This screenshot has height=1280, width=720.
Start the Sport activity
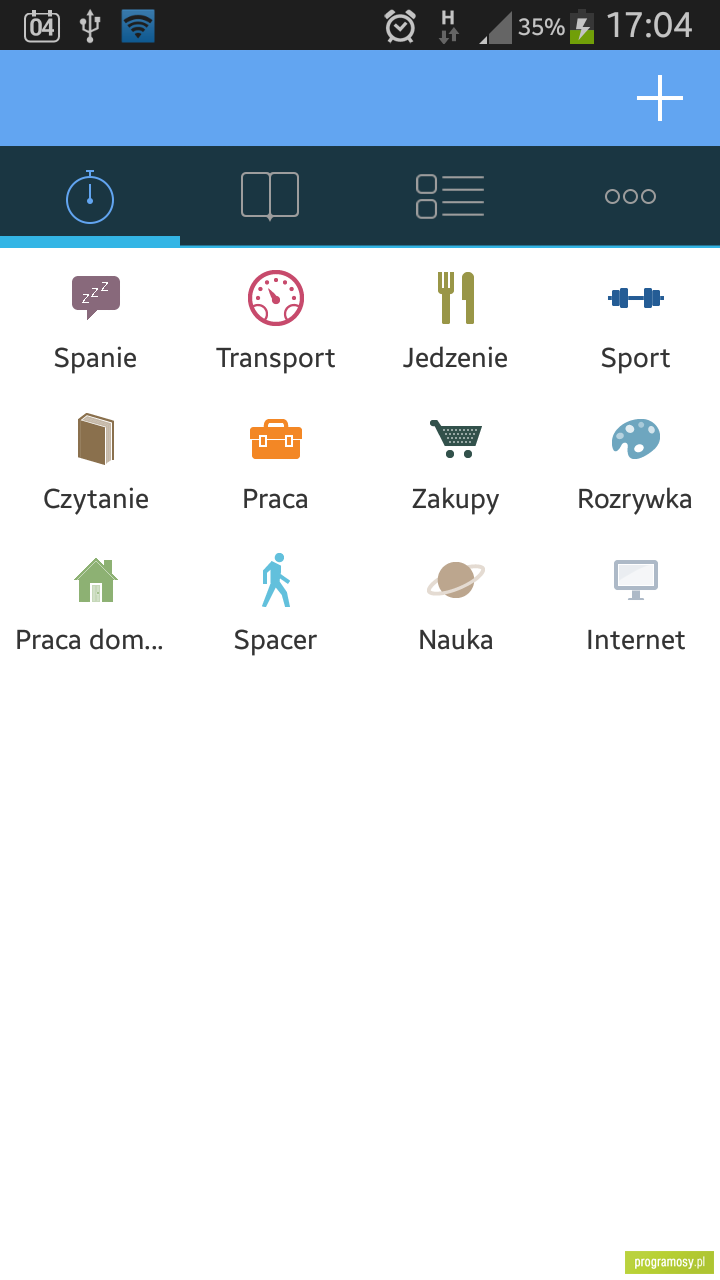click(636, 322)
